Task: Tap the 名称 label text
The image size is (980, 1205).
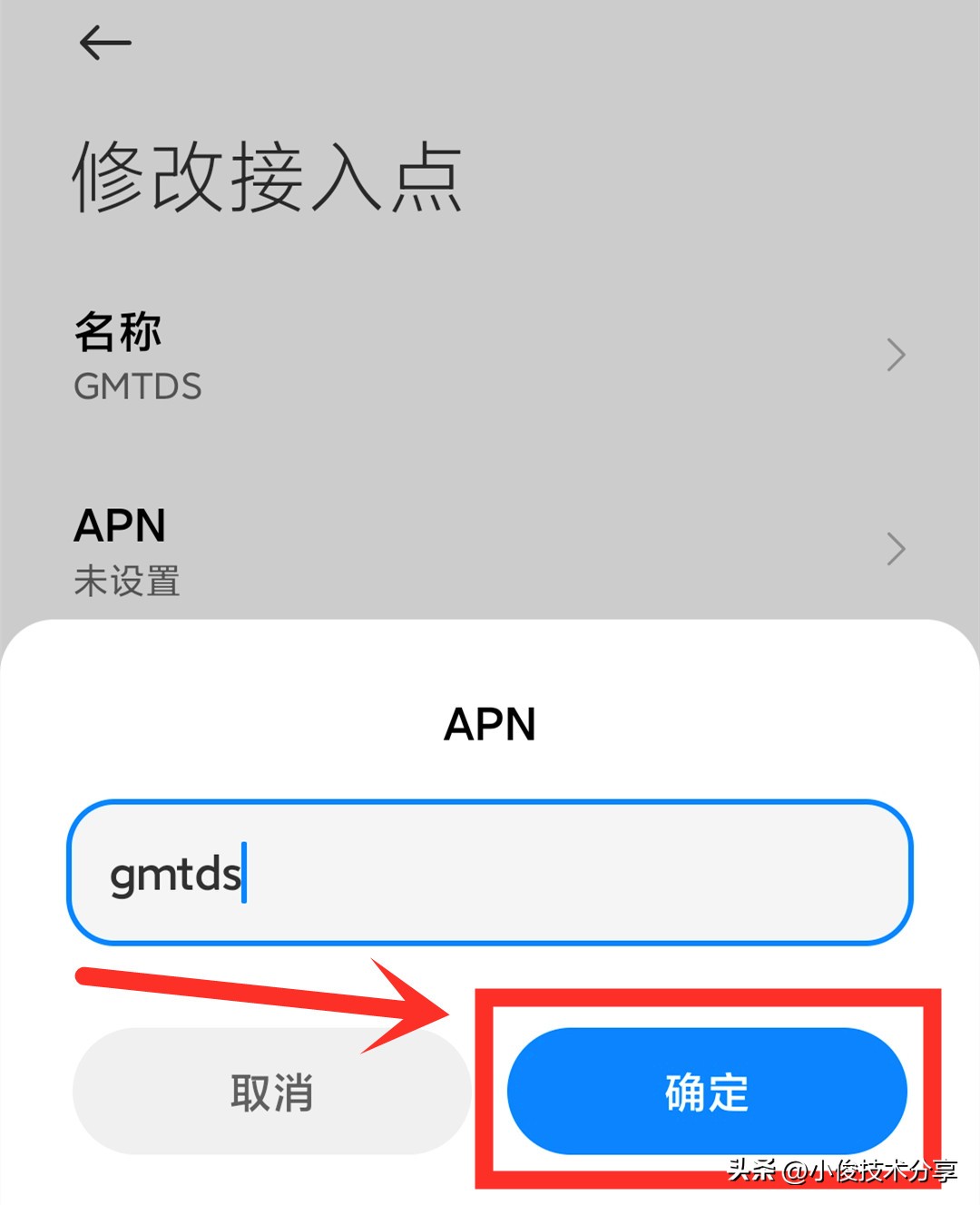Action: (x=117, y=332)
